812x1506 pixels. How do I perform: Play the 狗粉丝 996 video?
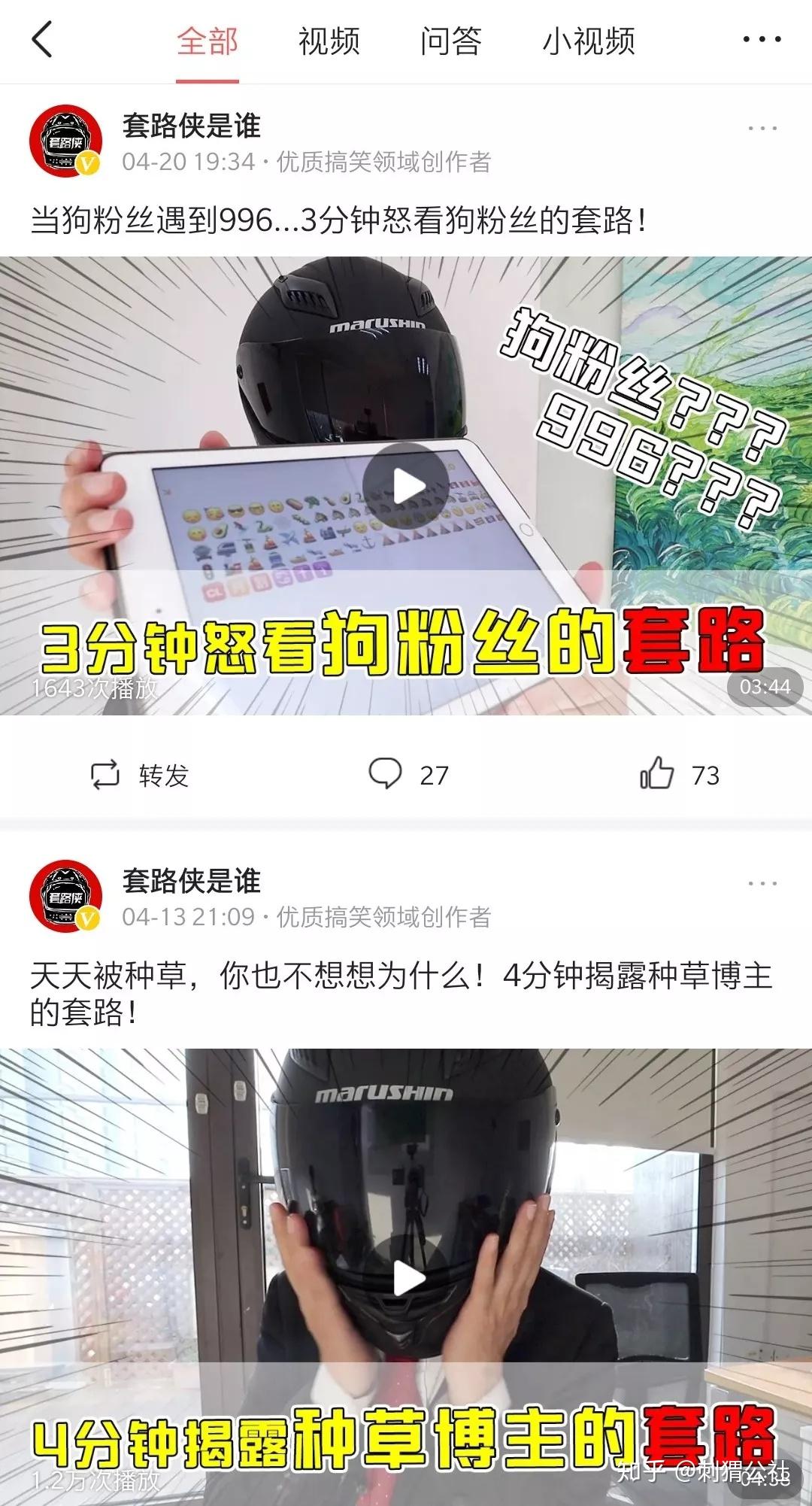pyautogui.click(x=406, y=486)
